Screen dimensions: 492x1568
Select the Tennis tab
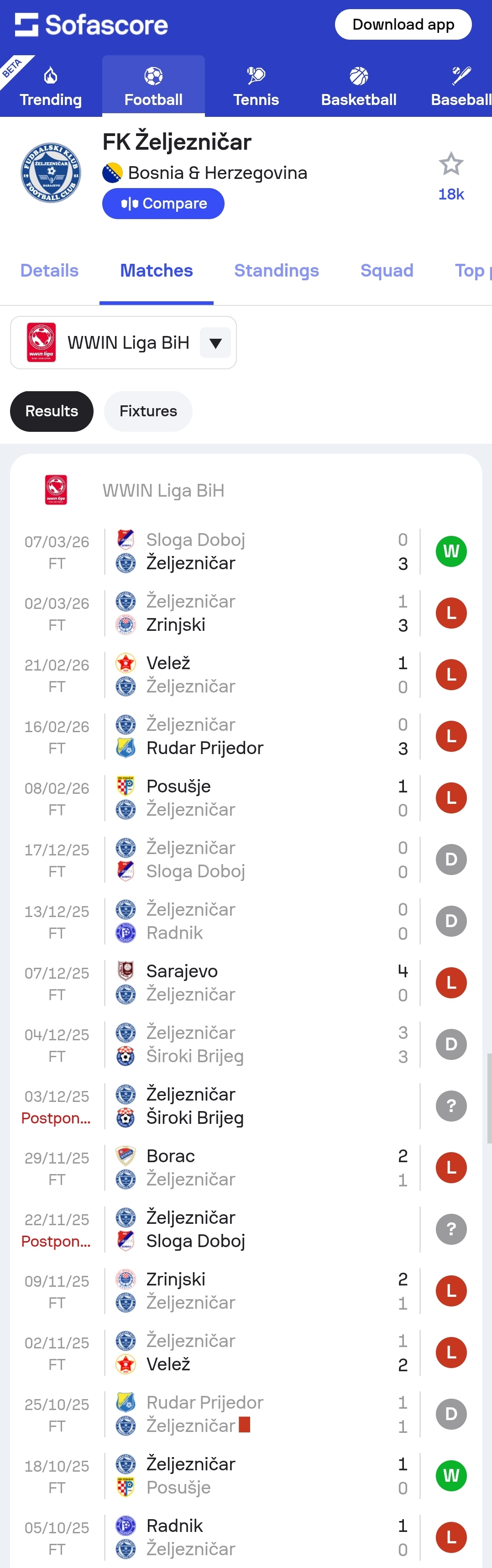pyautogui.click(x=256, y=86)
